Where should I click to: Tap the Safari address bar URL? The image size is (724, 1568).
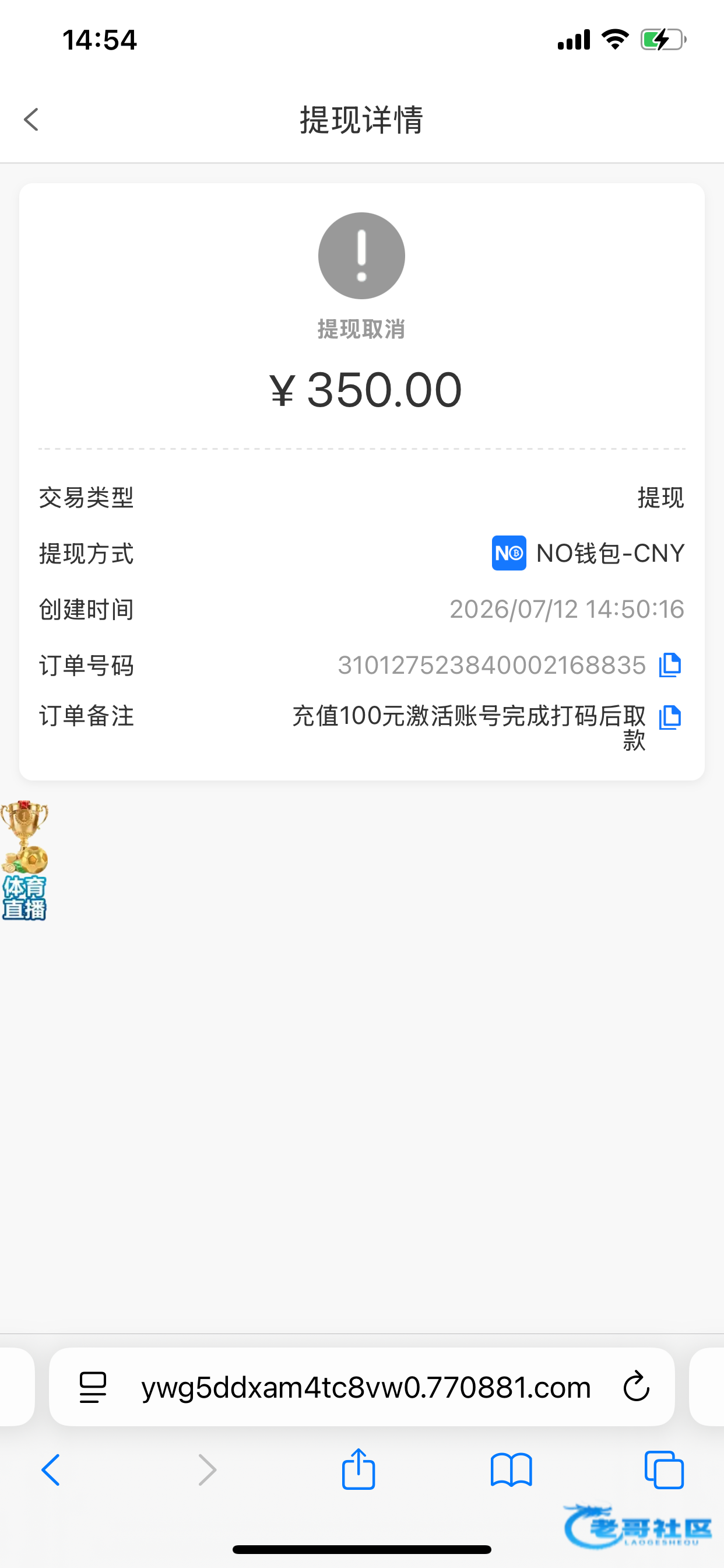[365, 1387]
